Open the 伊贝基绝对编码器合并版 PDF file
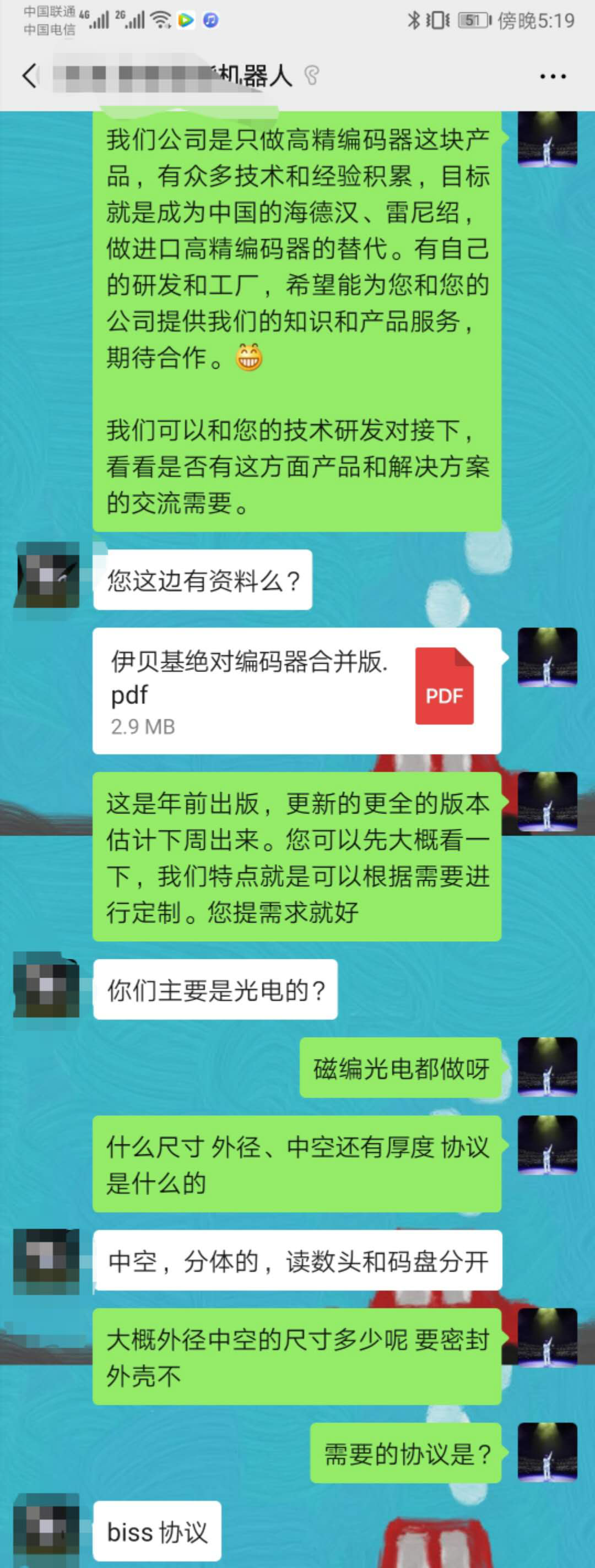 (x=296, y=691)
